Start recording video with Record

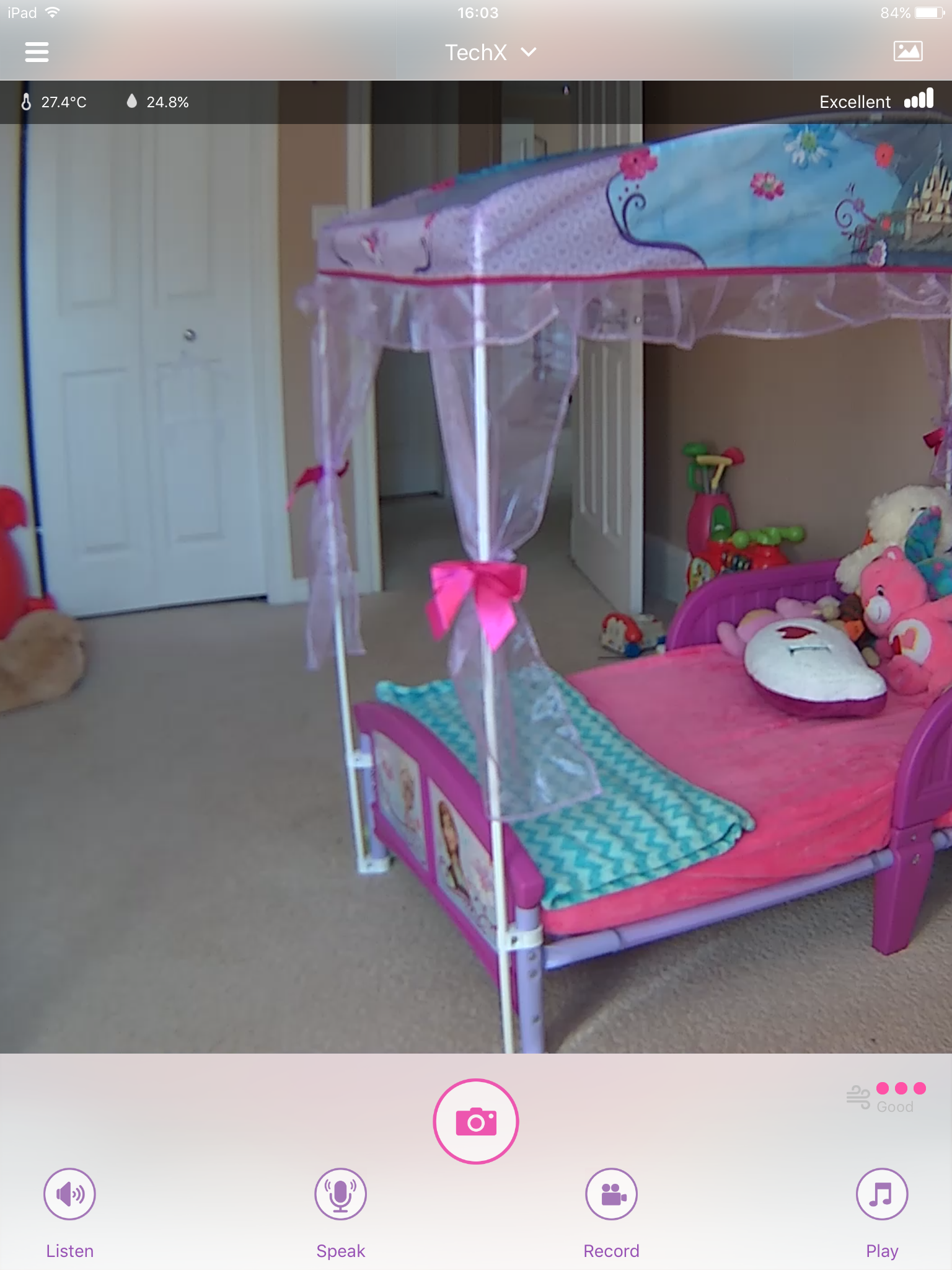(x=611, y=1194)
